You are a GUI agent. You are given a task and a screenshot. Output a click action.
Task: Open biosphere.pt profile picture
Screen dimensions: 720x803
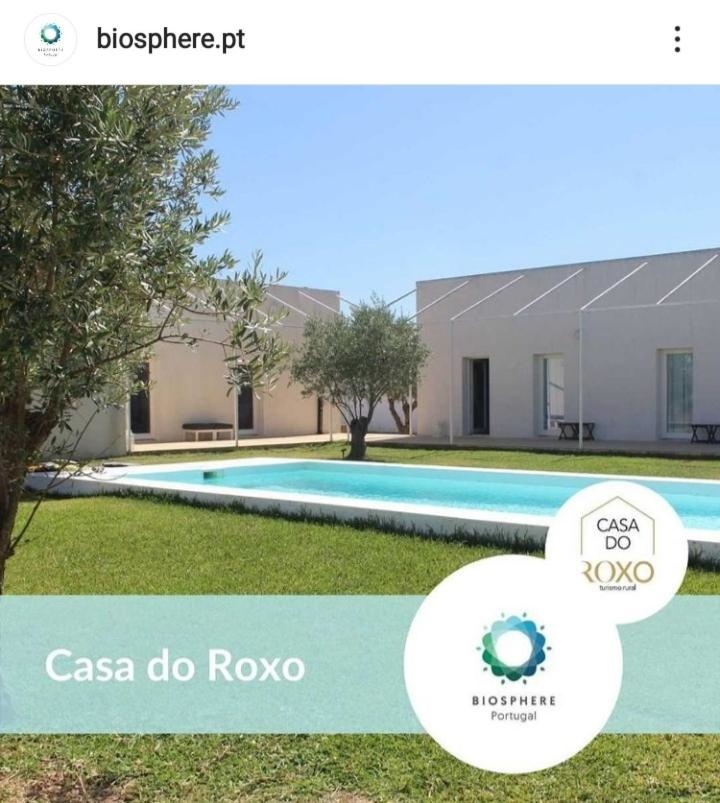tap(50, 40)
